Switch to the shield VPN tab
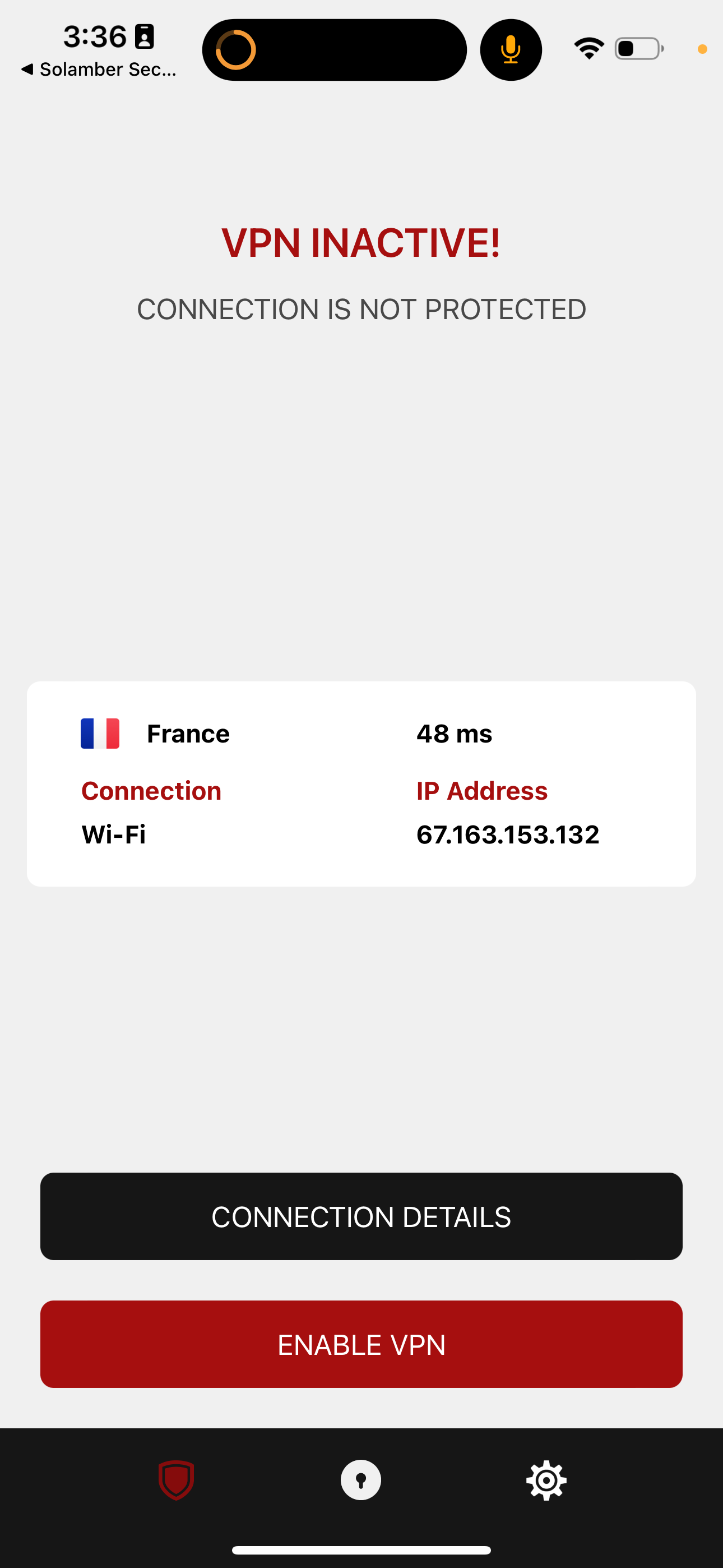Screen dimensions: 723x1568 pos(177,1480)
